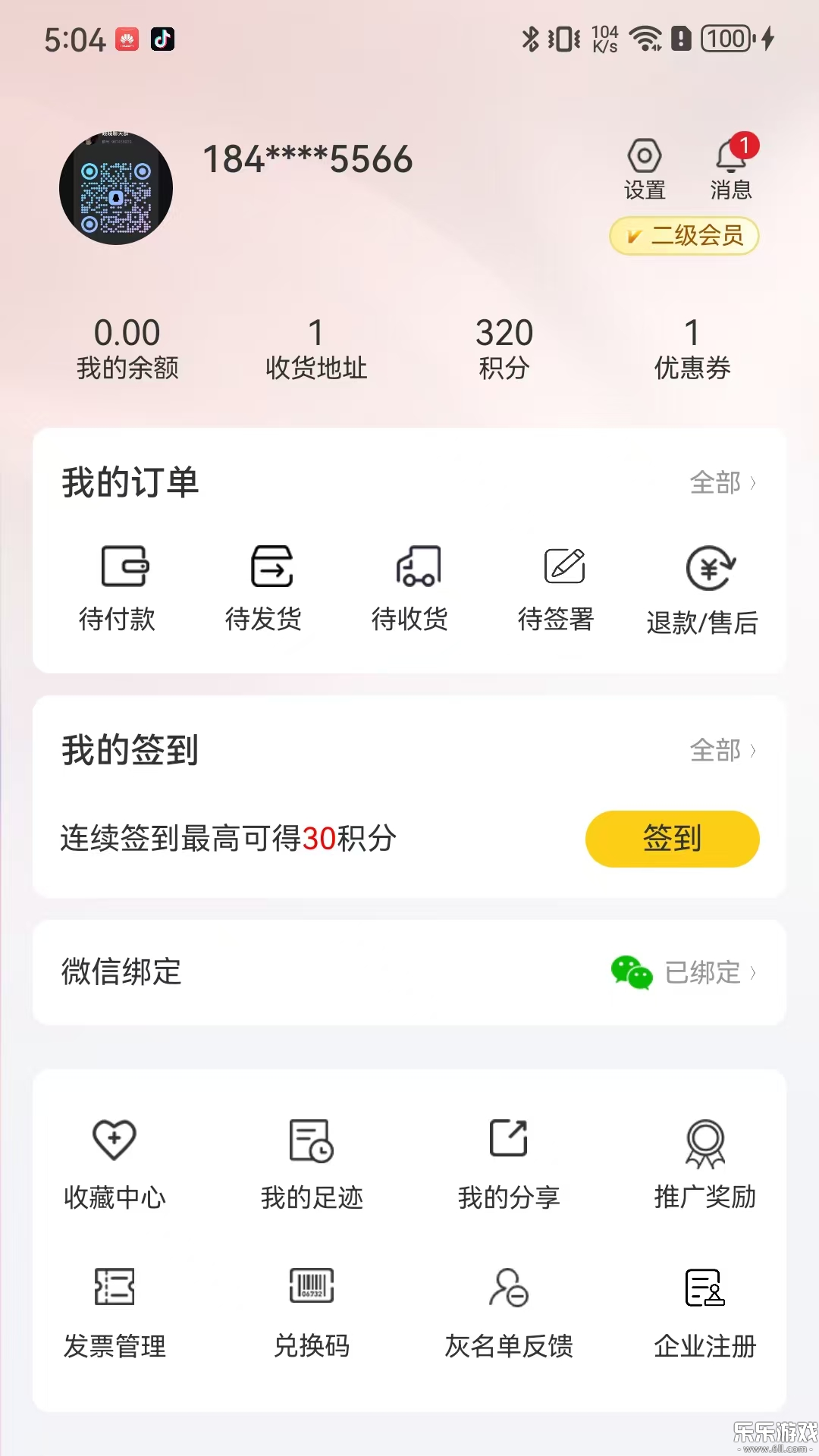Expand 全部 in 我的签到 section
Viewport: 819px width, 1456px height.
[x=722, y=751]
